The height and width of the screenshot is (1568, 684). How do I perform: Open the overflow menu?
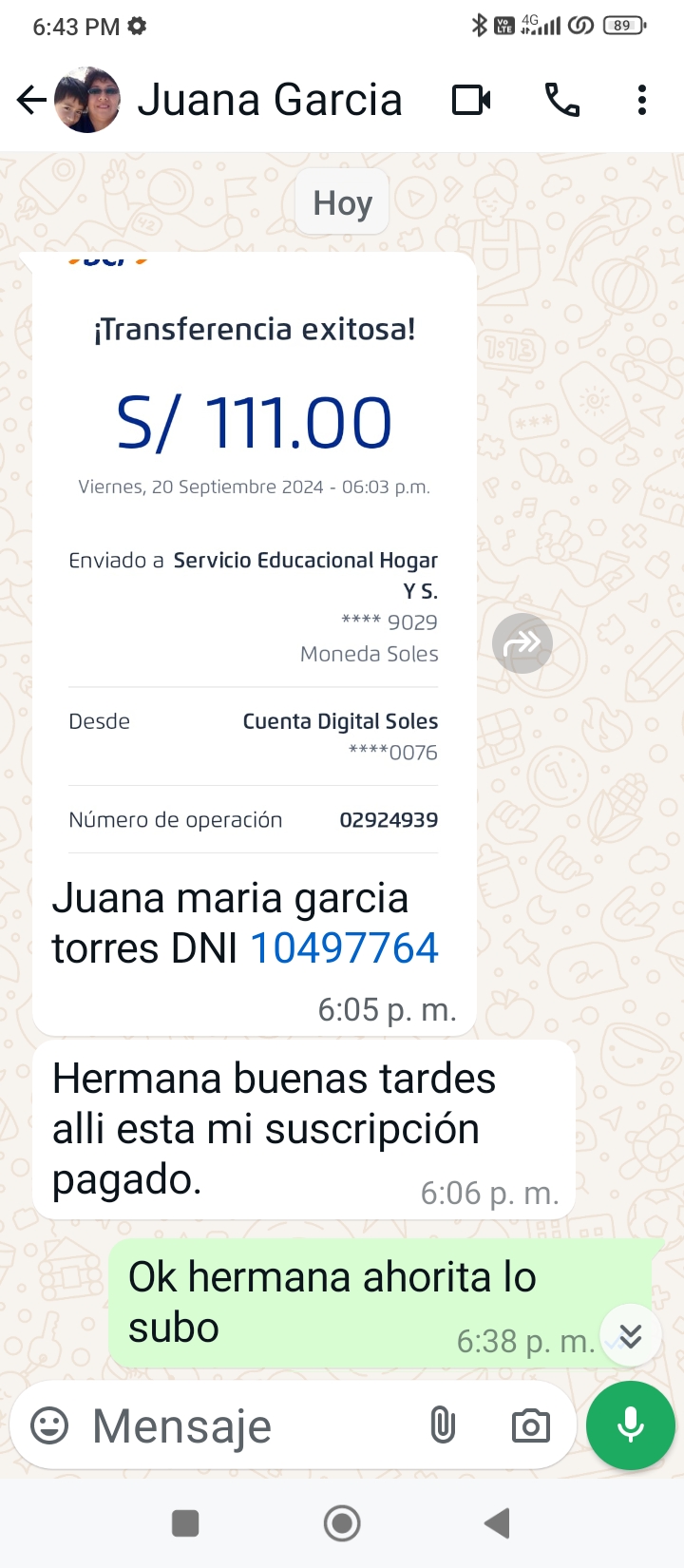[642, 100]
